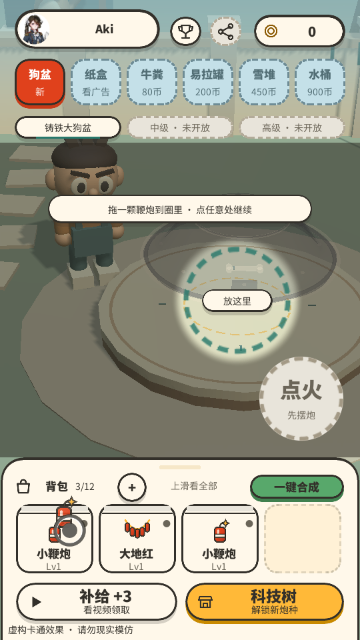
Task: Pick the 水桶 900币 chip
Action: click(320, 82)
